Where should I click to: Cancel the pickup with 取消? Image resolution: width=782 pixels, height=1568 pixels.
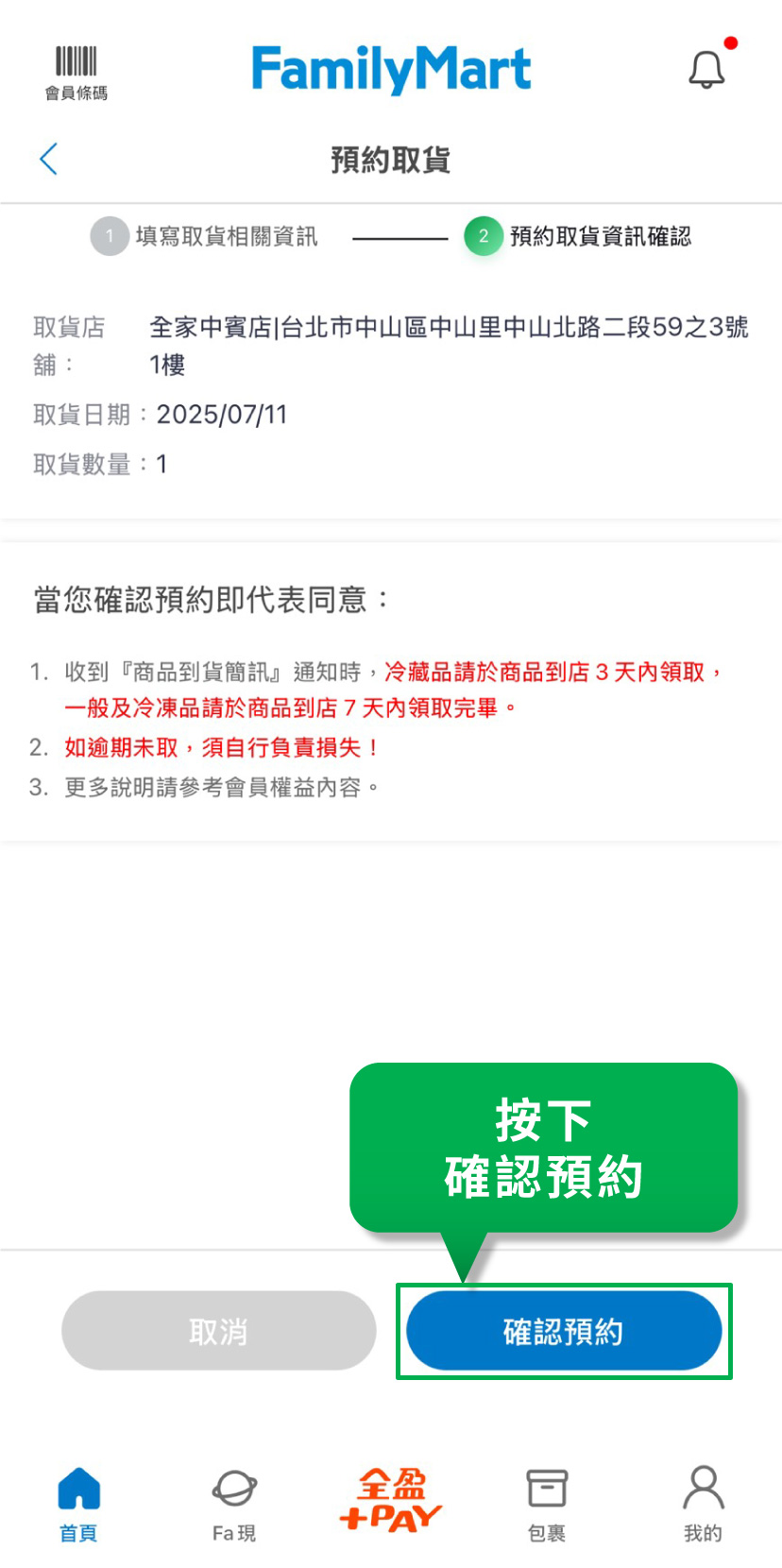click(218, 1331)
